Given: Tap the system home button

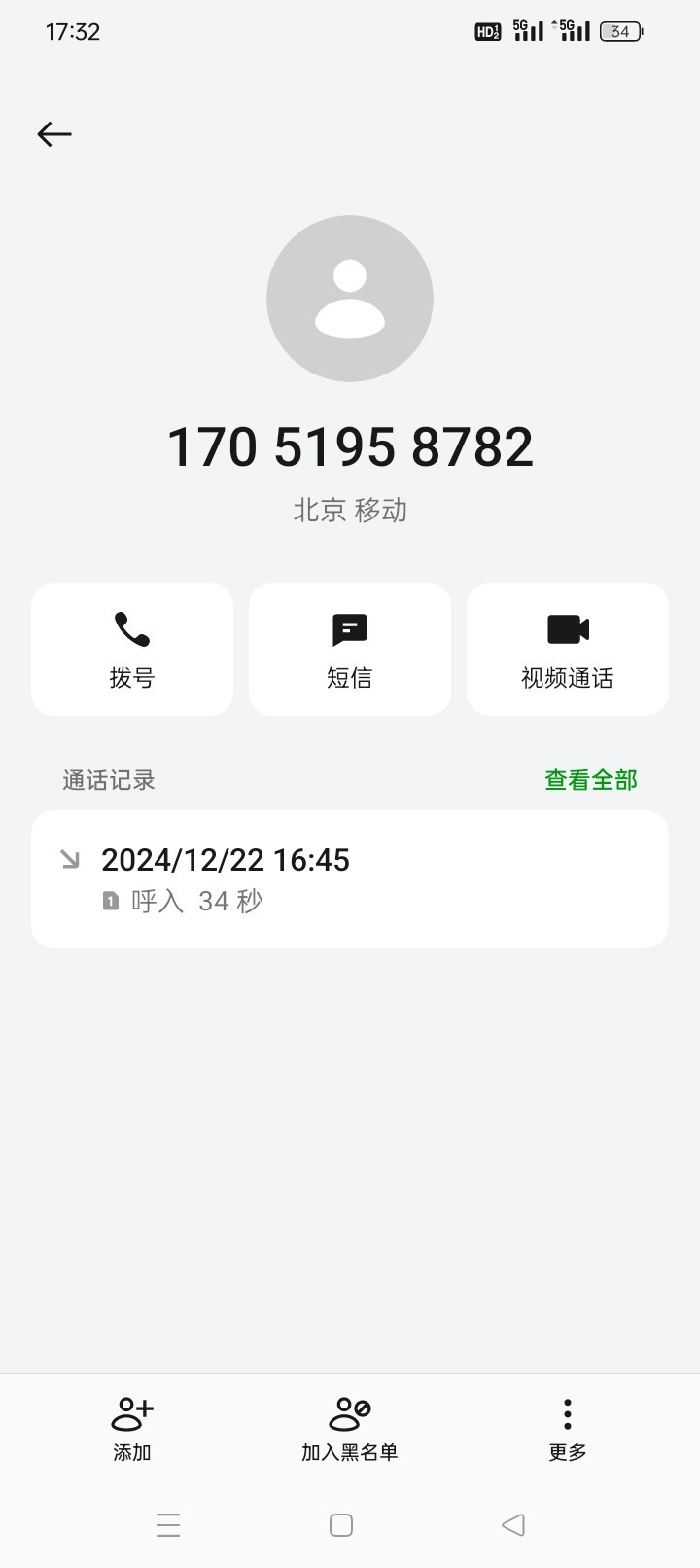Looking at the screenshot, I should point(341,1524).
